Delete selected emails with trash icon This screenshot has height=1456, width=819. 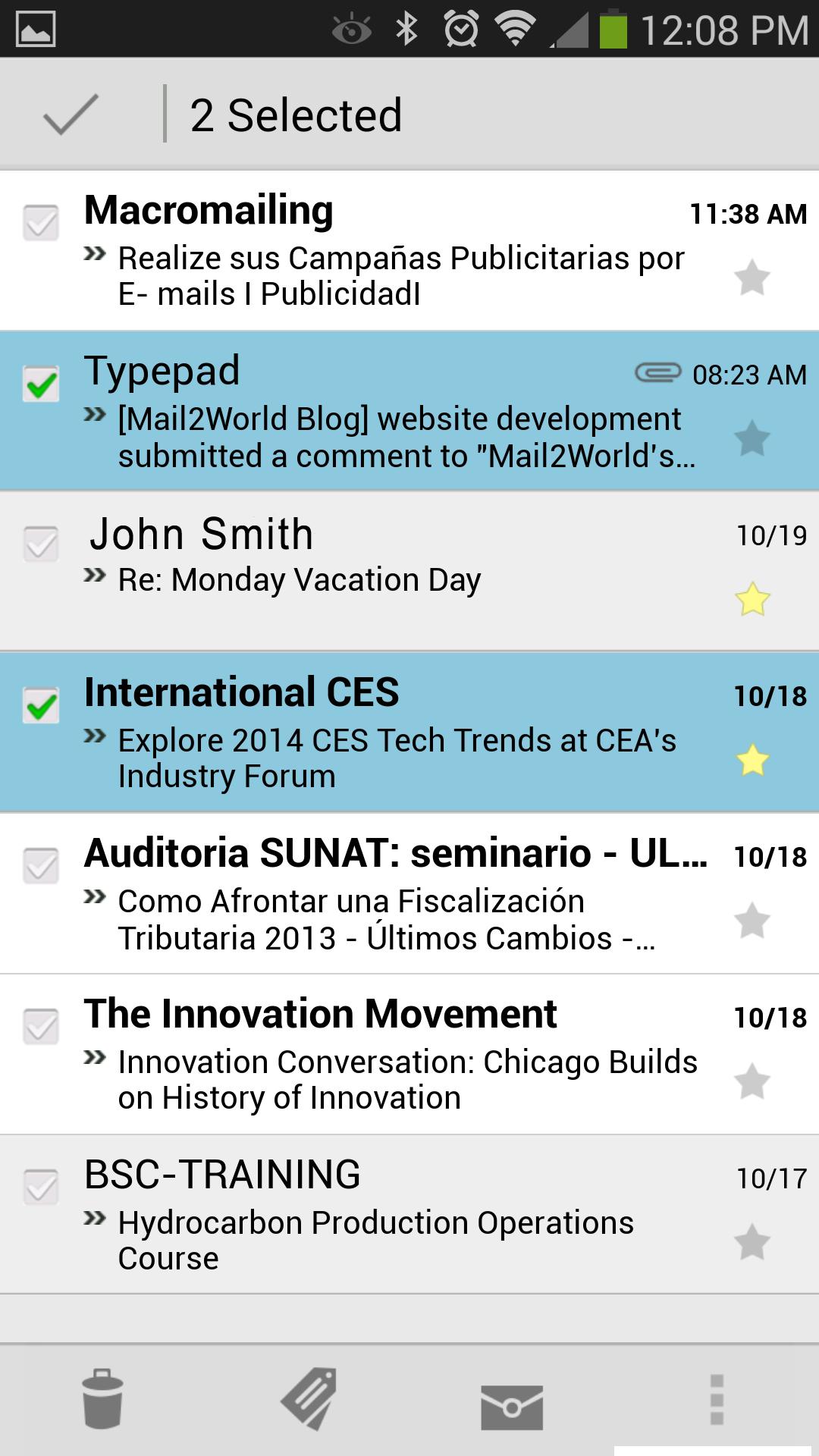click(x=102, y=1399)
